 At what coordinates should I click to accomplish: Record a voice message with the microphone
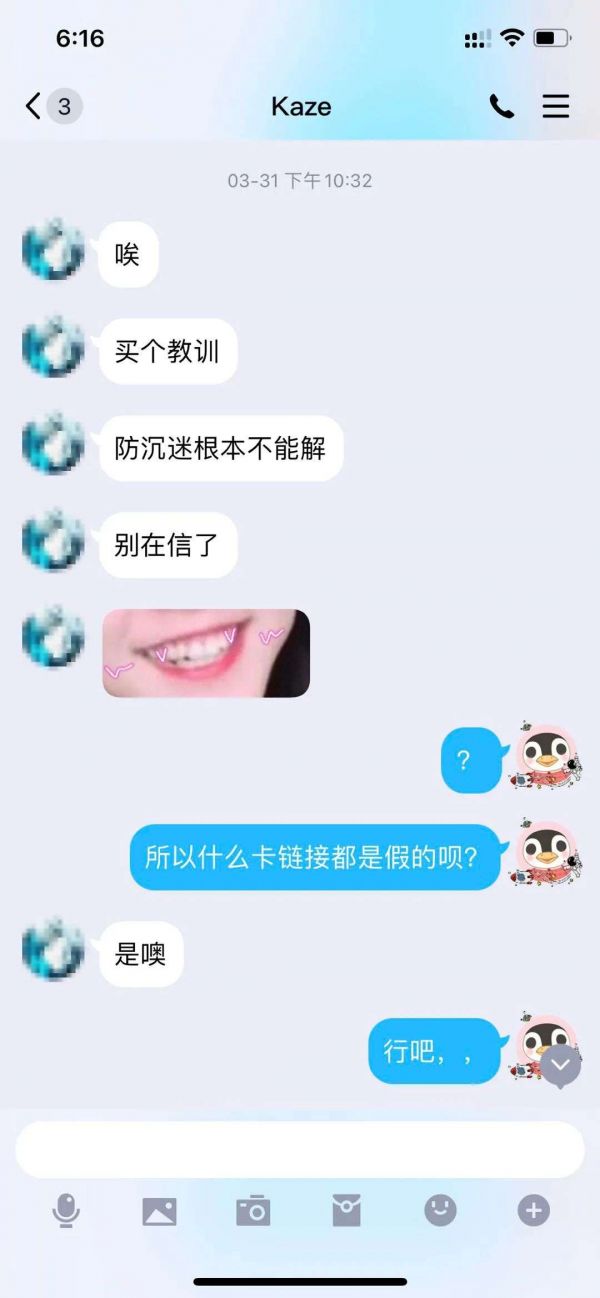[66, 1211]
